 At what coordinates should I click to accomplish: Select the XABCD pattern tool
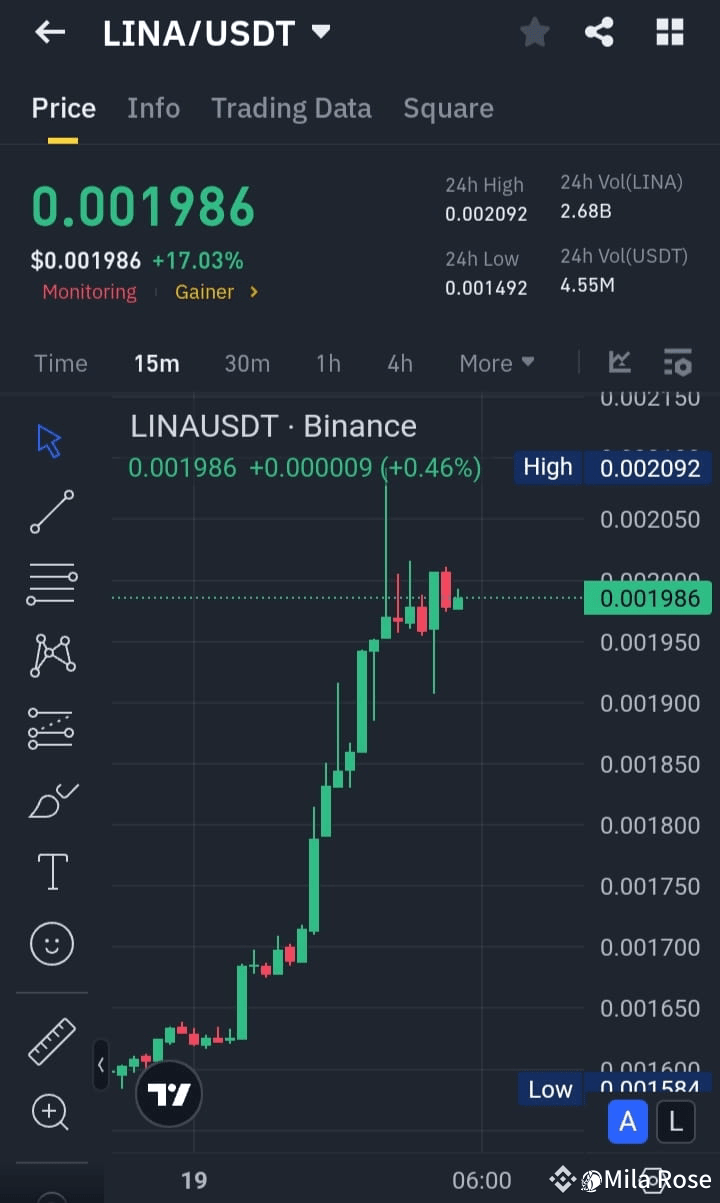click(50, 655)
